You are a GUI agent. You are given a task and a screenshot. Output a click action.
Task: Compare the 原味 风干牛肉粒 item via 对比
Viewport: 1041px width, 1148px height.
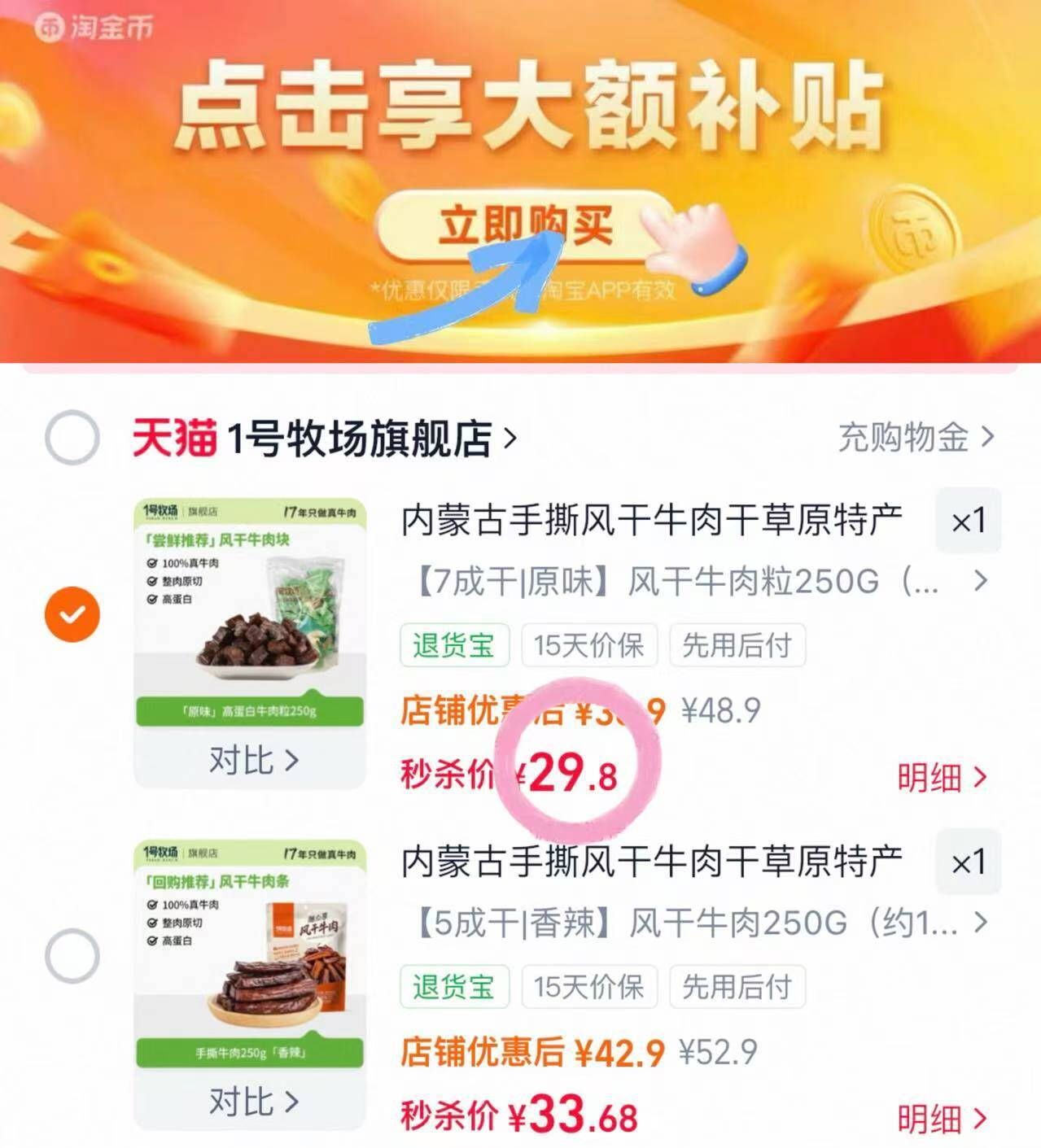[x=252, y=761]
